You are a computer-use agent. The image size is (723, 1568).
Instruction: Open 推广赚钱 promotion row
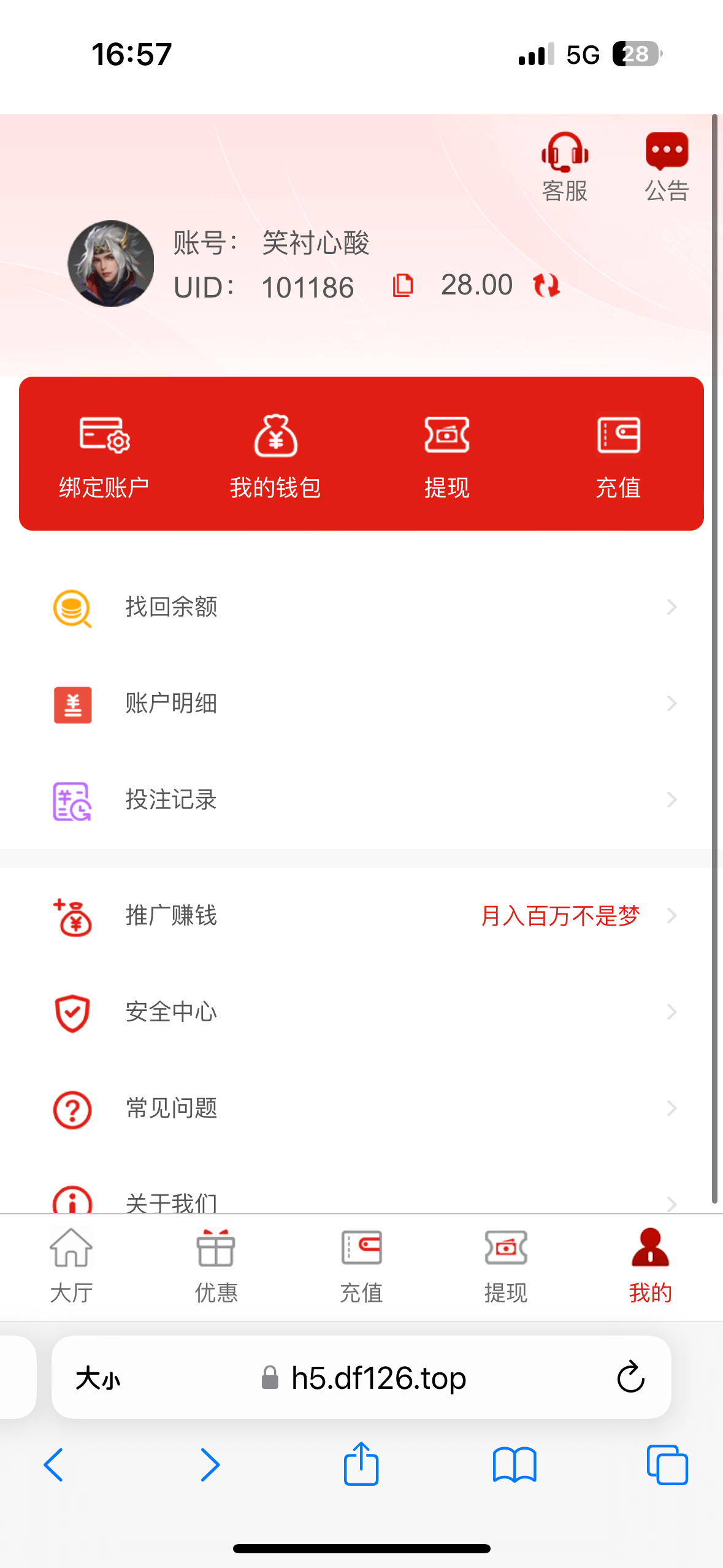tap(361, 916)
